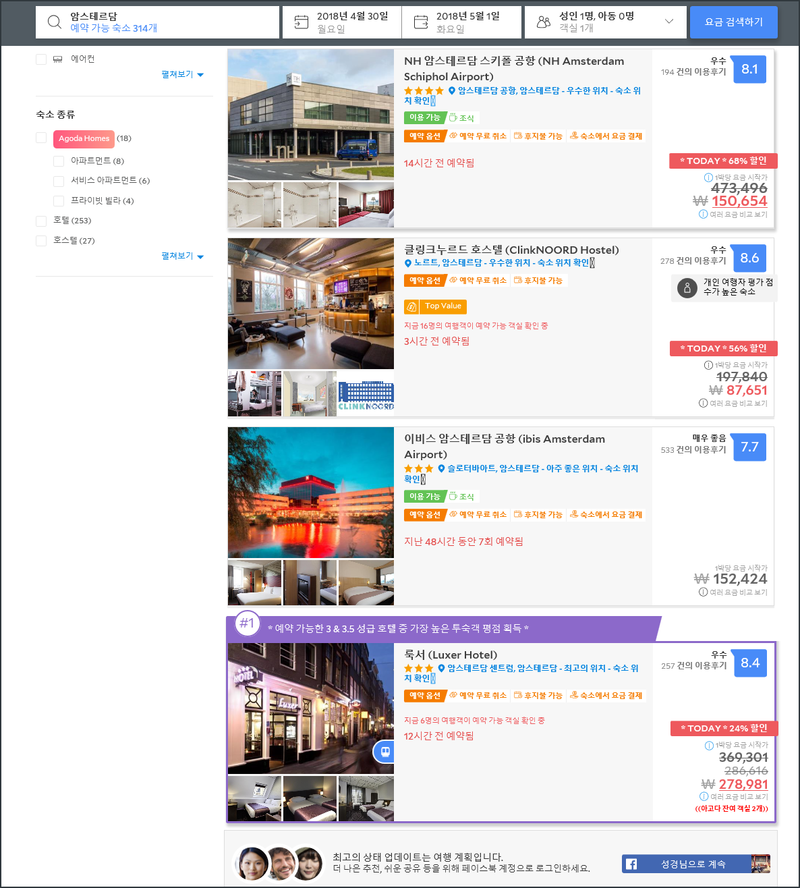Image resolution: width=800 pixels, height=888 pixels.
Task: Check the 아파트먼트 (8) filter
Action: pyautogui.click(x=58, y=160)
